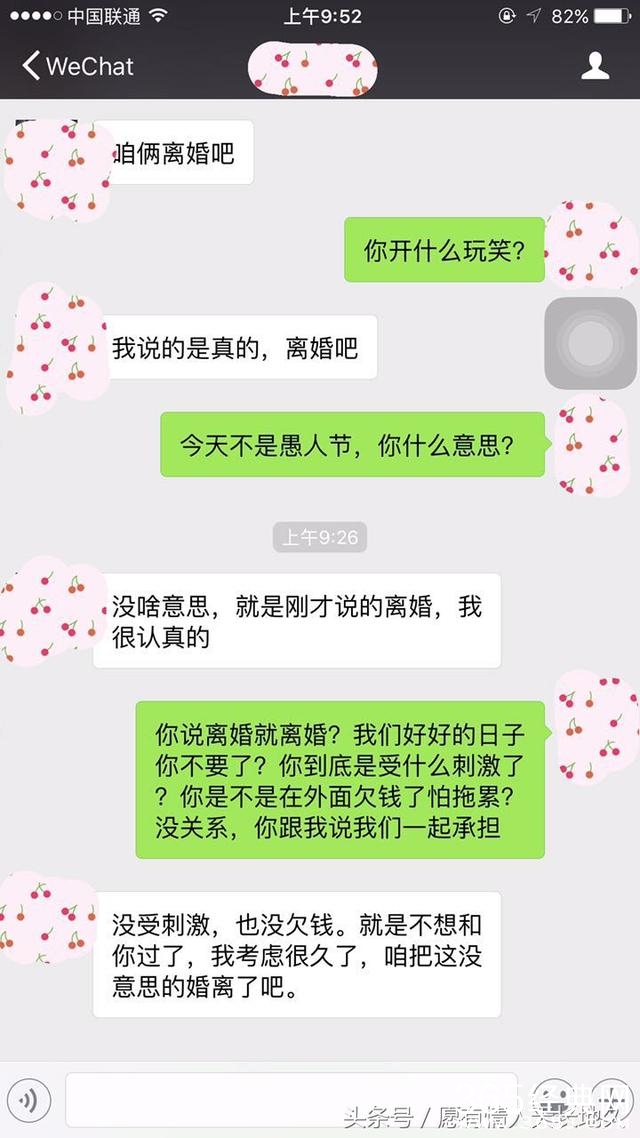Open the avatar beside 你开什么玩笑?
This screenshot has height=1138, width=640.
594,247
